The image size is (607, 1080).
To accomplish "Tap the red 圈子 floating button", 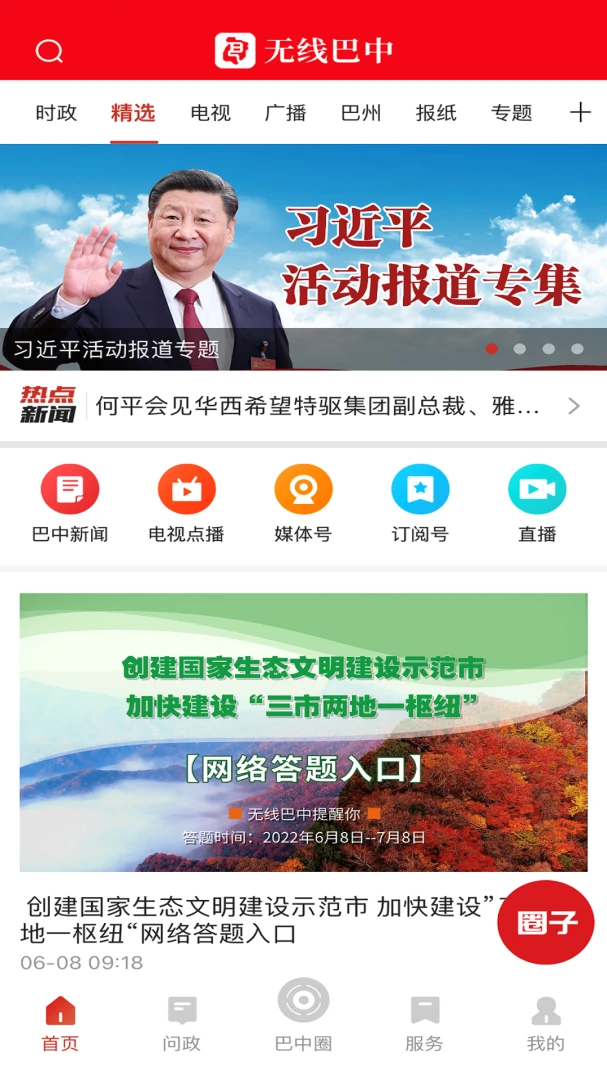I will [546, 922].
